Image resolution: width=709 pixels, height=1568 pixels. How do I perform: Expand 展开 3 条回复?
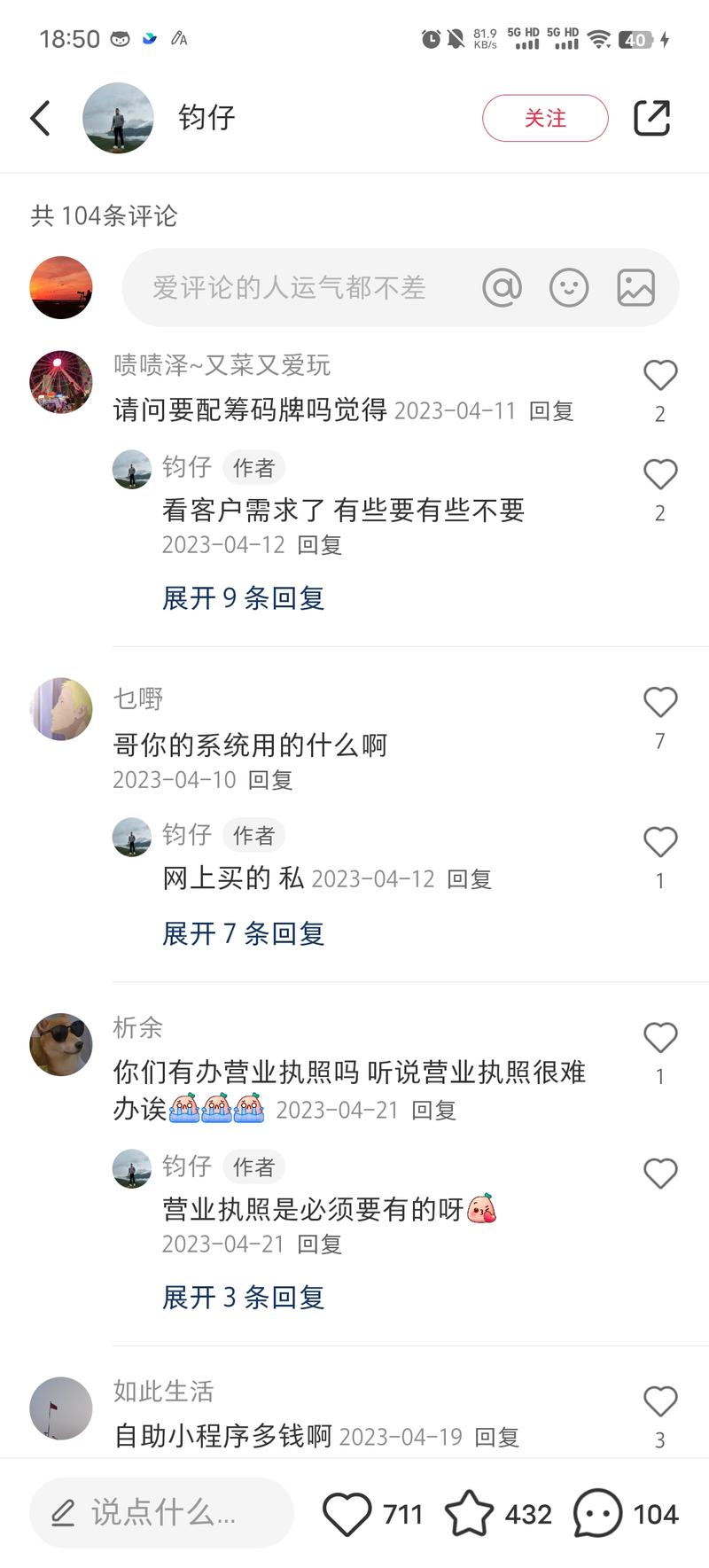244,1298
